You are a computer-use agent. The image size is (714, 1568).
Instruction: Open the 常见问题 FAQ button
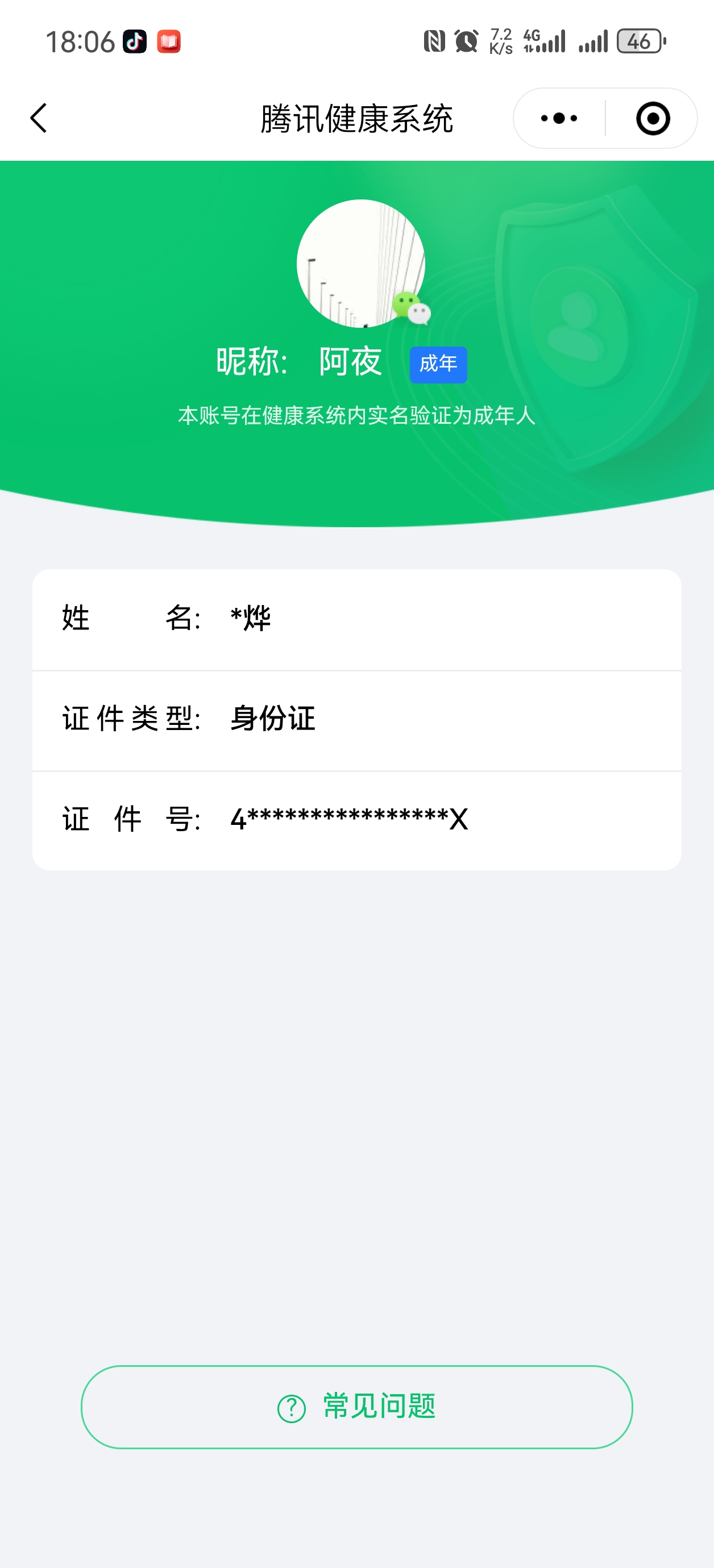pyautogui.click(x=357, y=1407)
